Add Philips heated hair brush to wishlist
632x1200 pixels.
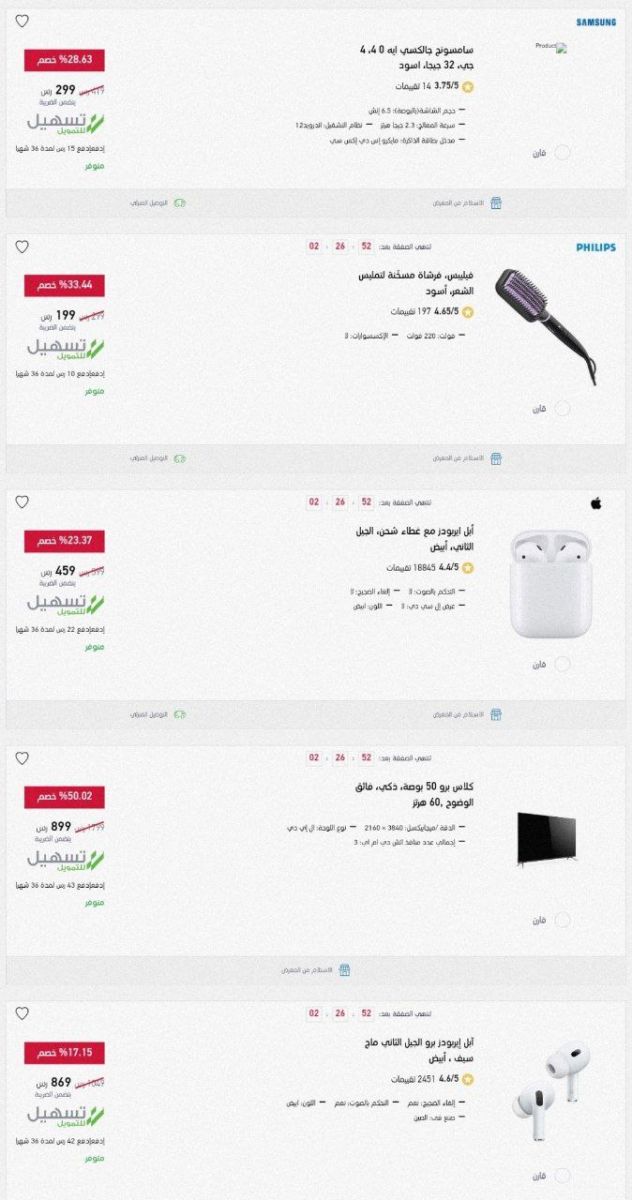[x=22, y=246]
